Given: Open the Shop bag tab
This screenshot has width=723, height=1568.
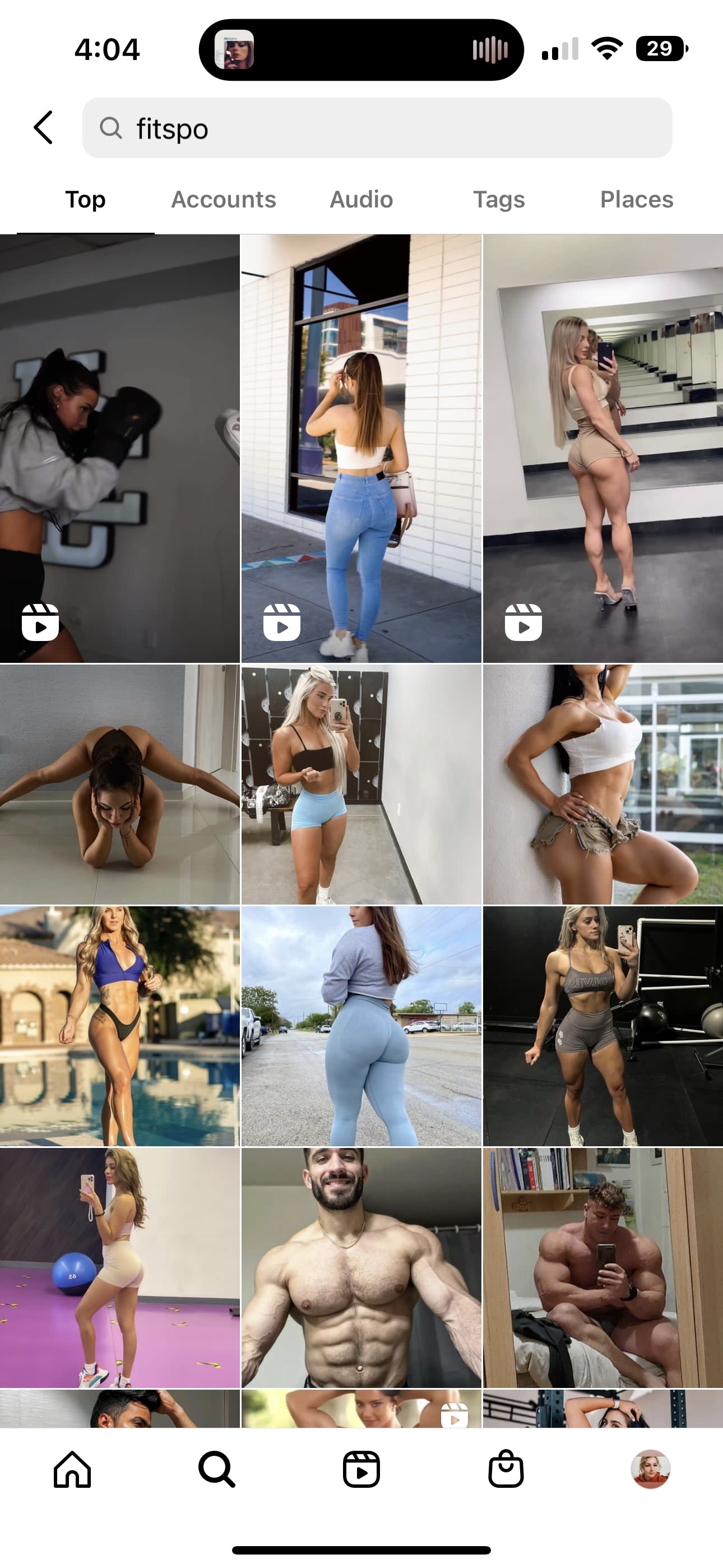Looking at the screenshot, I should pyautogui.click(x=506, y=1469).
